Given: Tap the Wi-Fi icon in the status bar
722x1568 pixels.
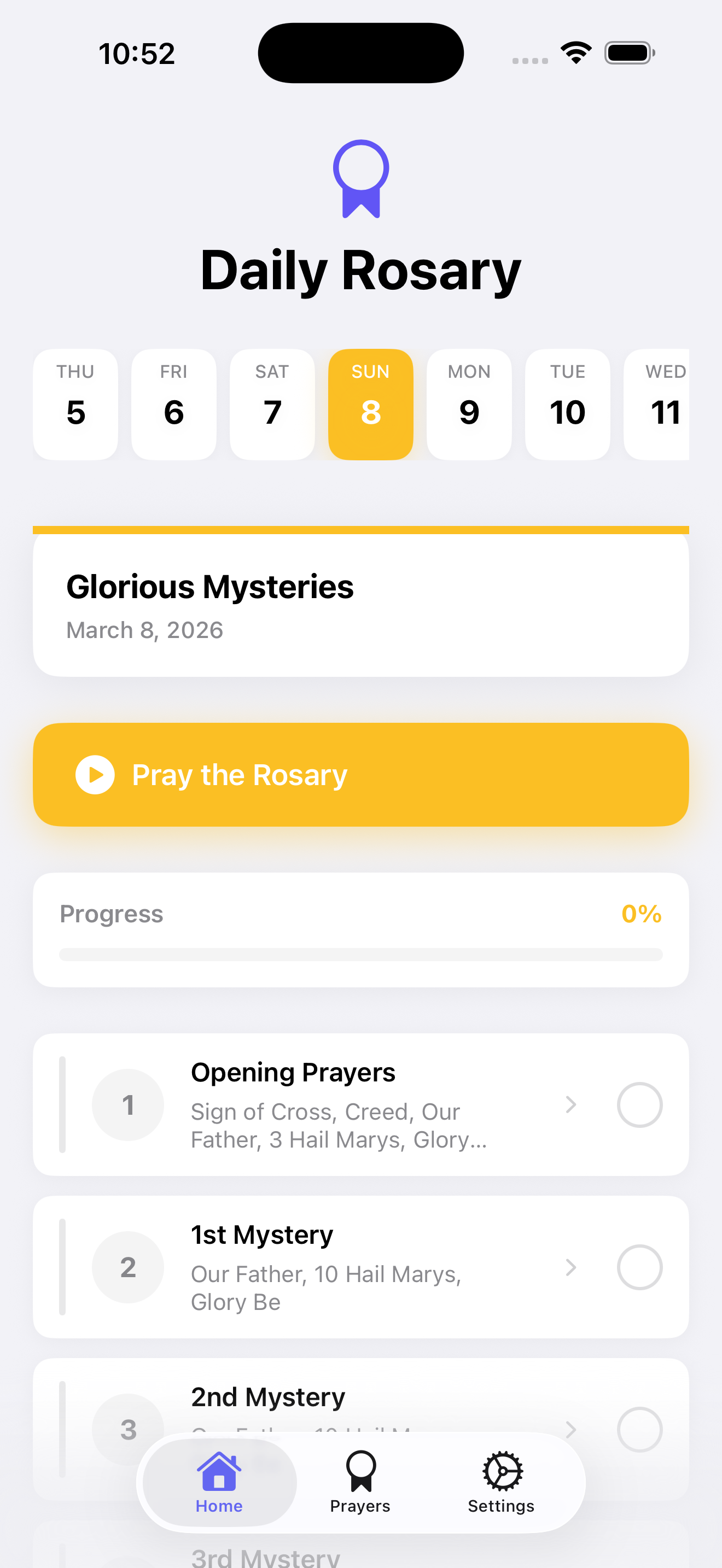Looking at the screenshot, I should (575, 52).
